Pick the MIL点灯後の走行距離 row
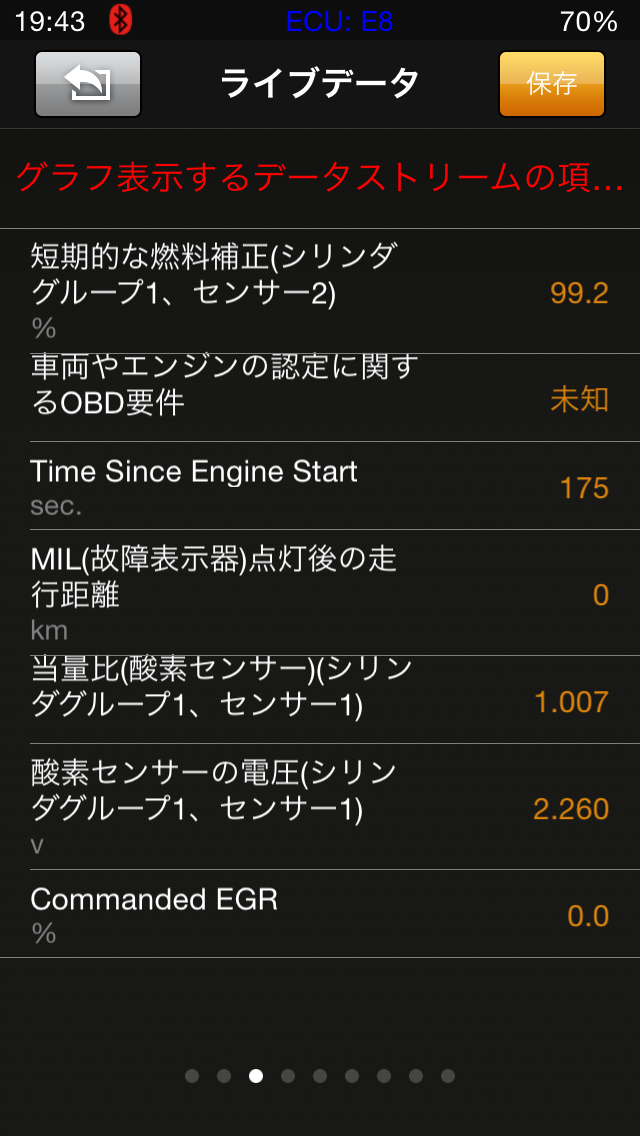Screen dimensions: 640x1136 coord(320,593)
